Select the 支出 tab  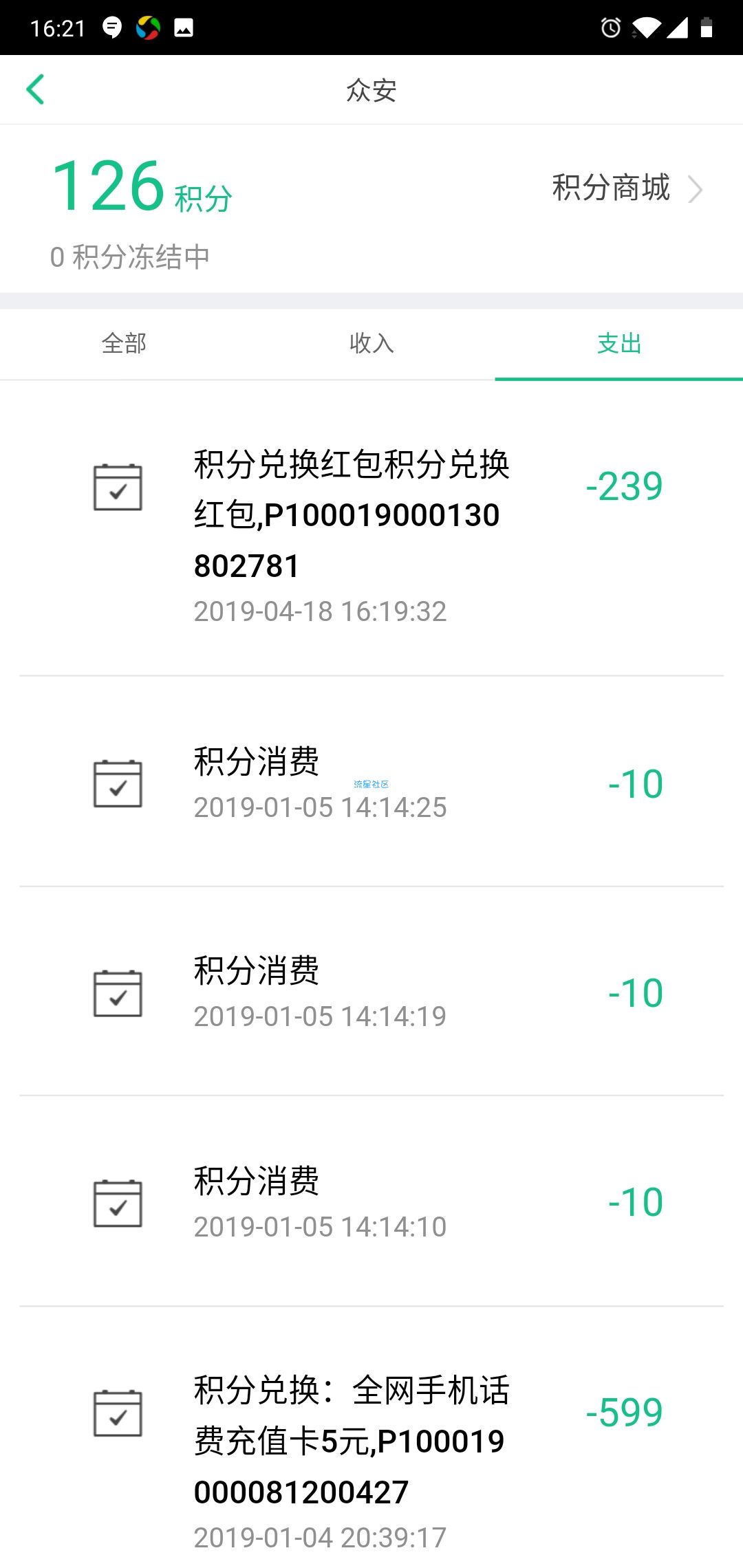[x=619, y=343]
